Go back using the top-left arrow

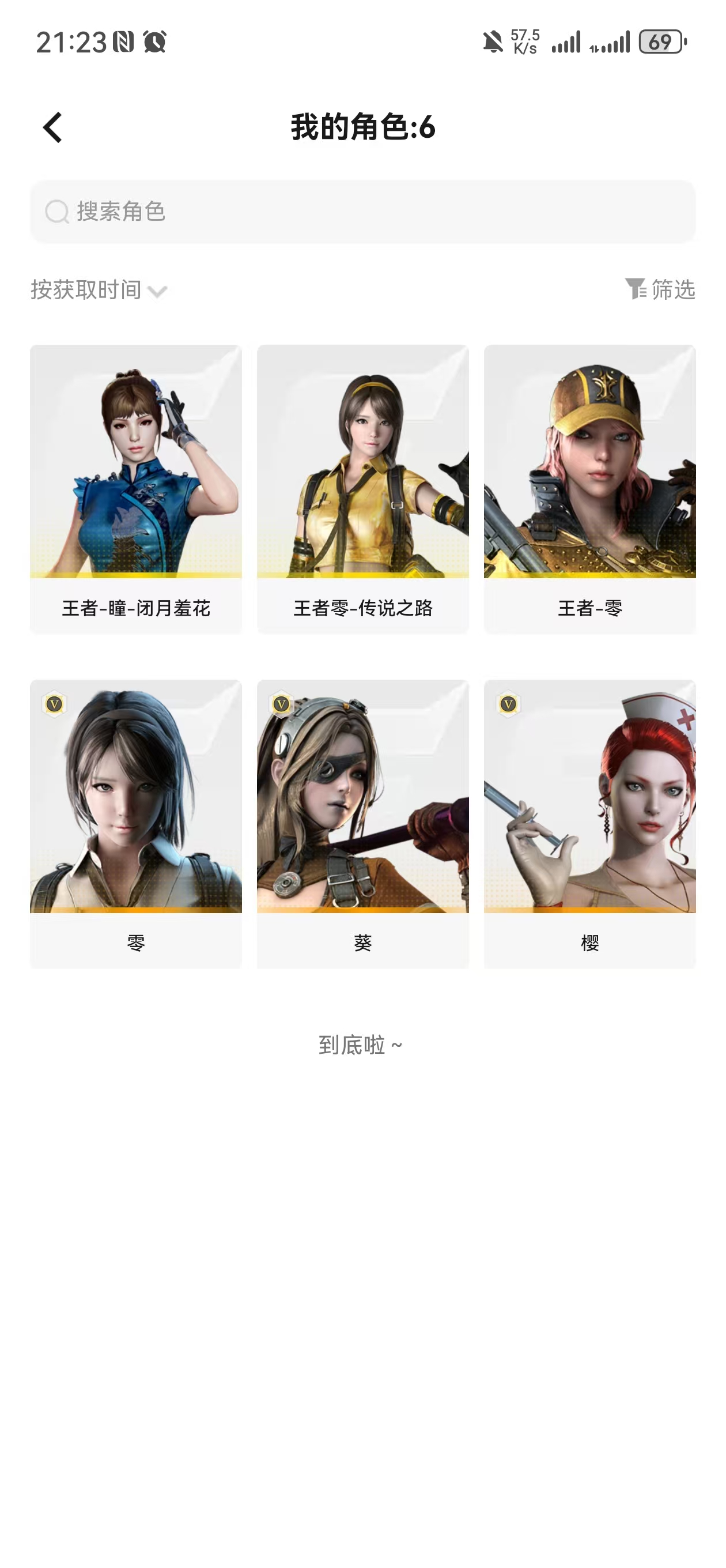pos(53,127)
